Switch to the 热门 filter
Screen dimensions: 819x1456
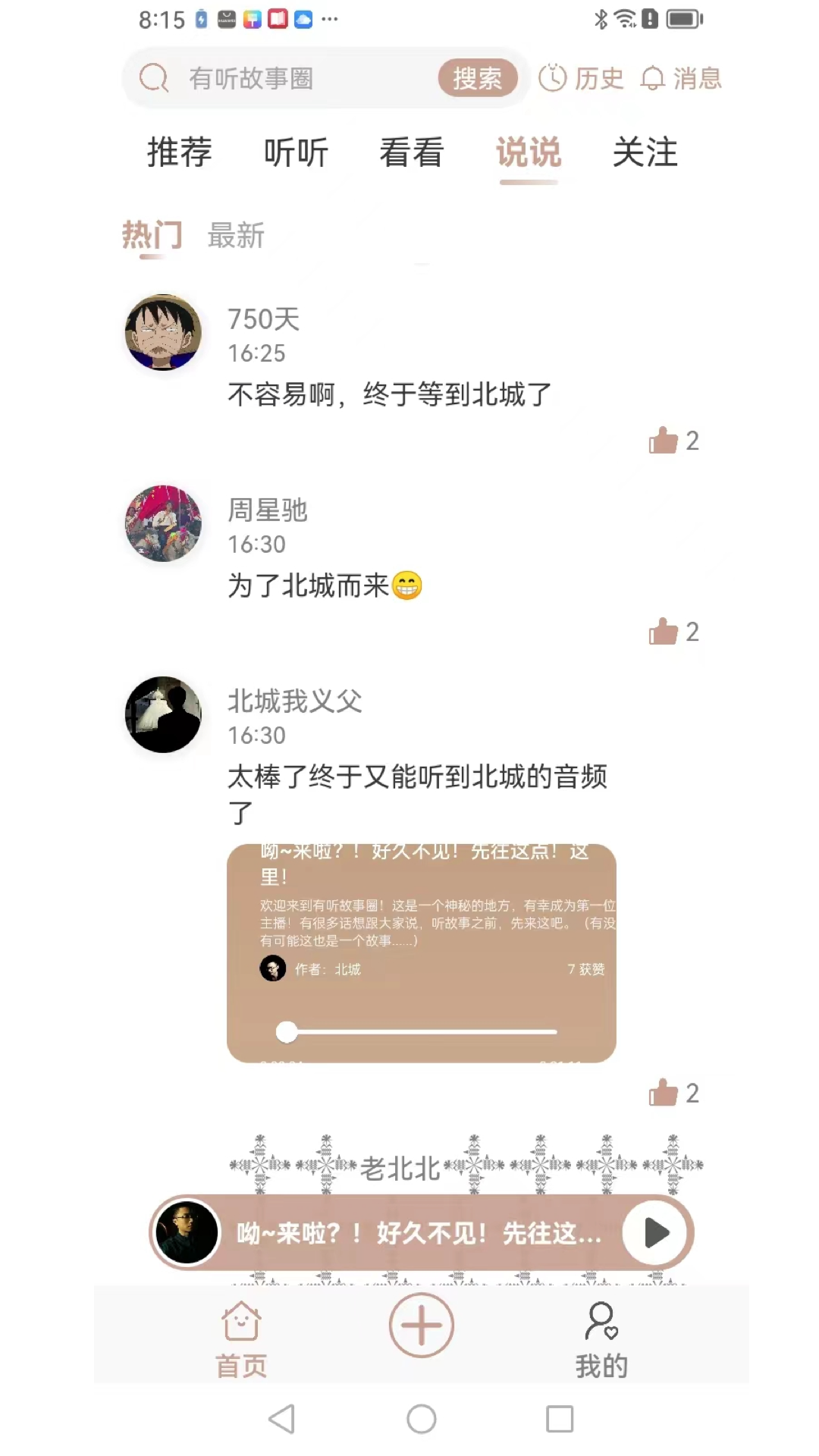pyautogui.click(x=150, y=236)
